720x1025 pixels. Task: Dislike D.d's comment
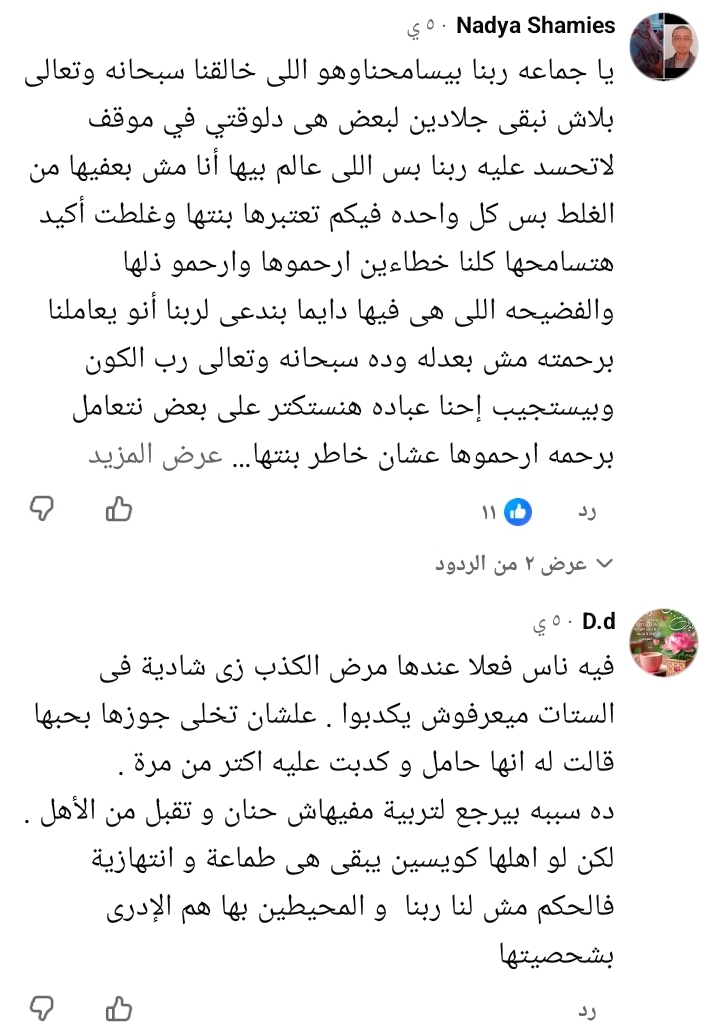click(42, 1009)
